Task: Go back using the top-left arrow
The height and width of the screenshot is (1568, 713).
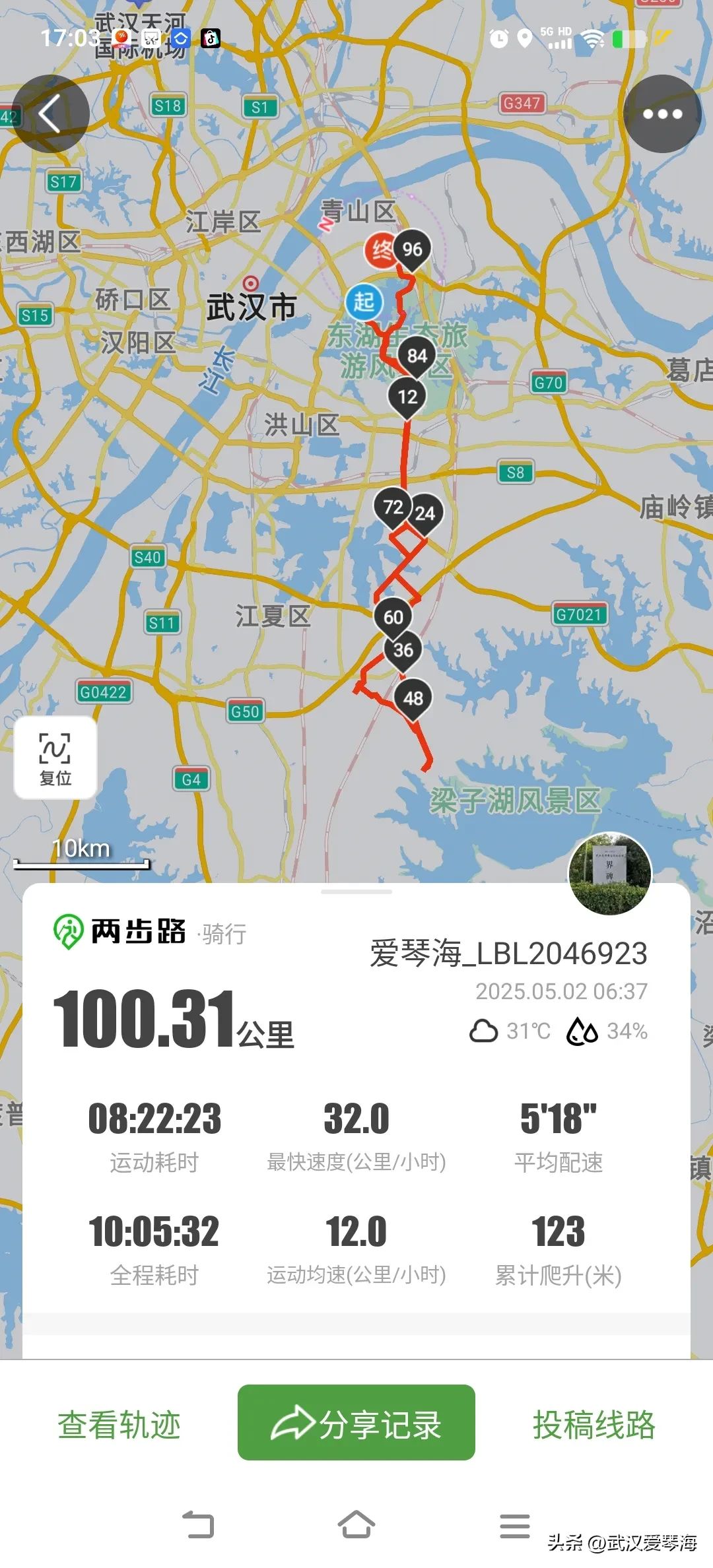Action: coord(50,114)
